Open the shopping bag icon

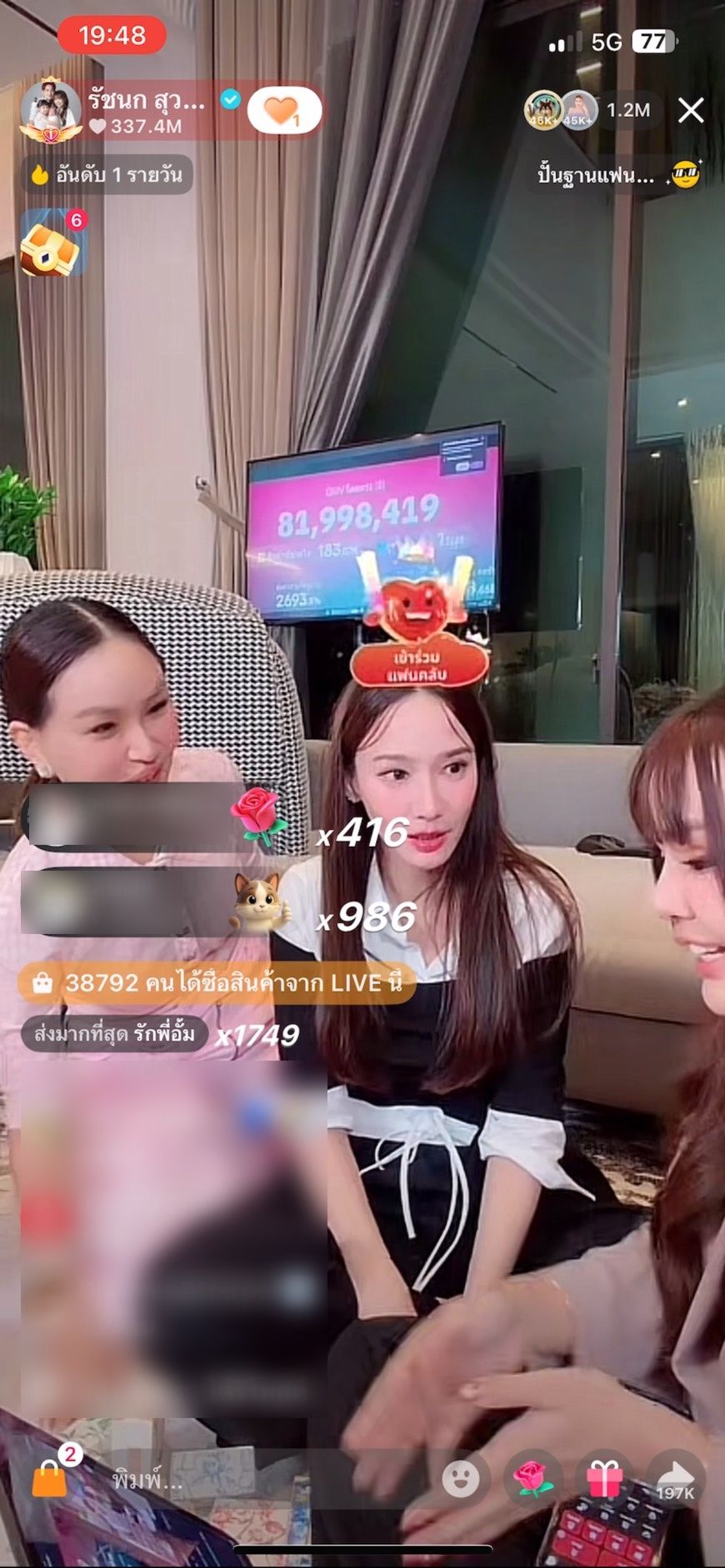click(x=50, y=1479)
